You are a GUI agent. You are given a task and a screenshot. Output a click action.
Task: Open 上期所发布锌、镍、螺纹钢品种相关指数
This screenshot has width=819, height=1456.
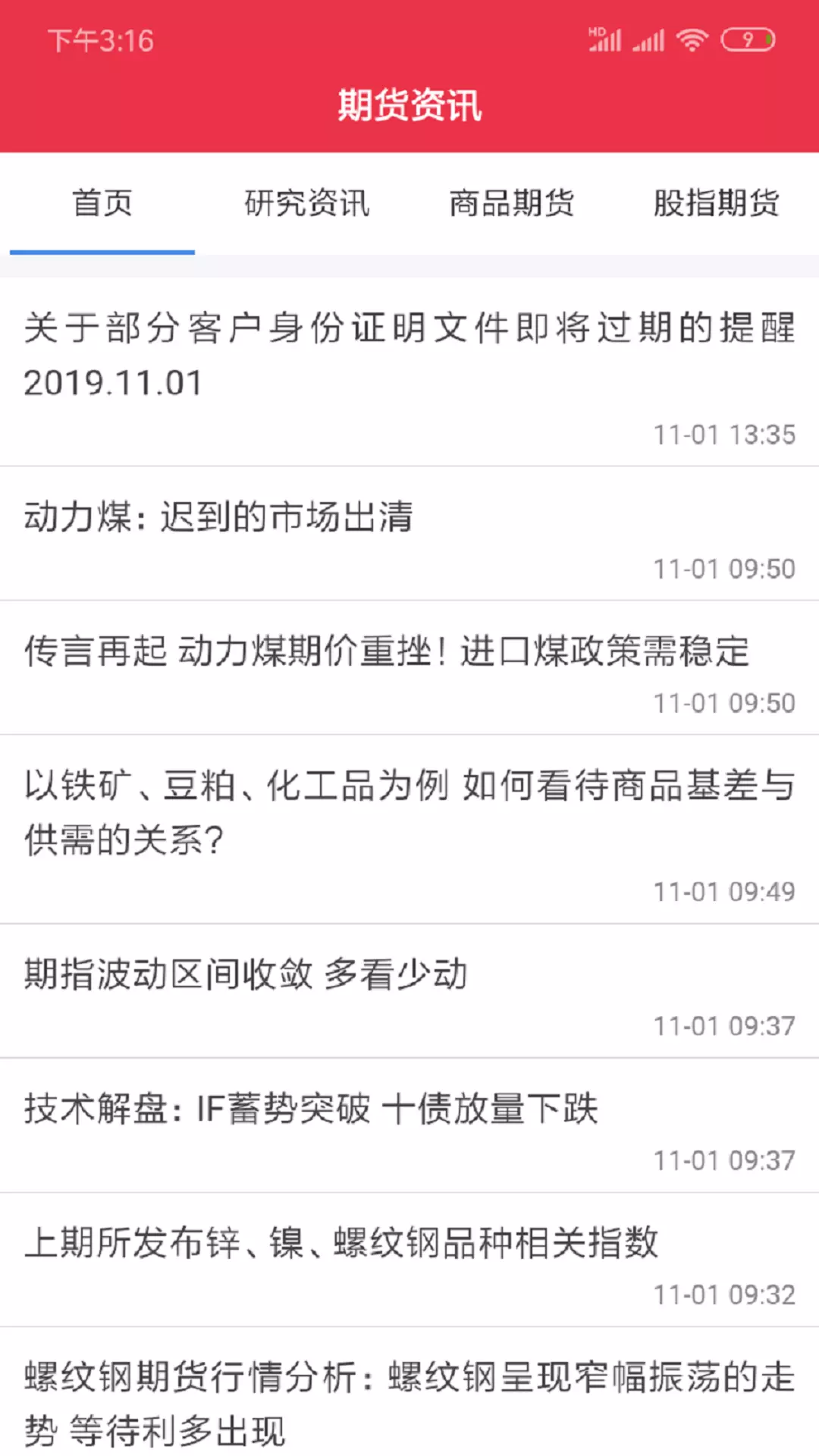tap(409, 1260)
